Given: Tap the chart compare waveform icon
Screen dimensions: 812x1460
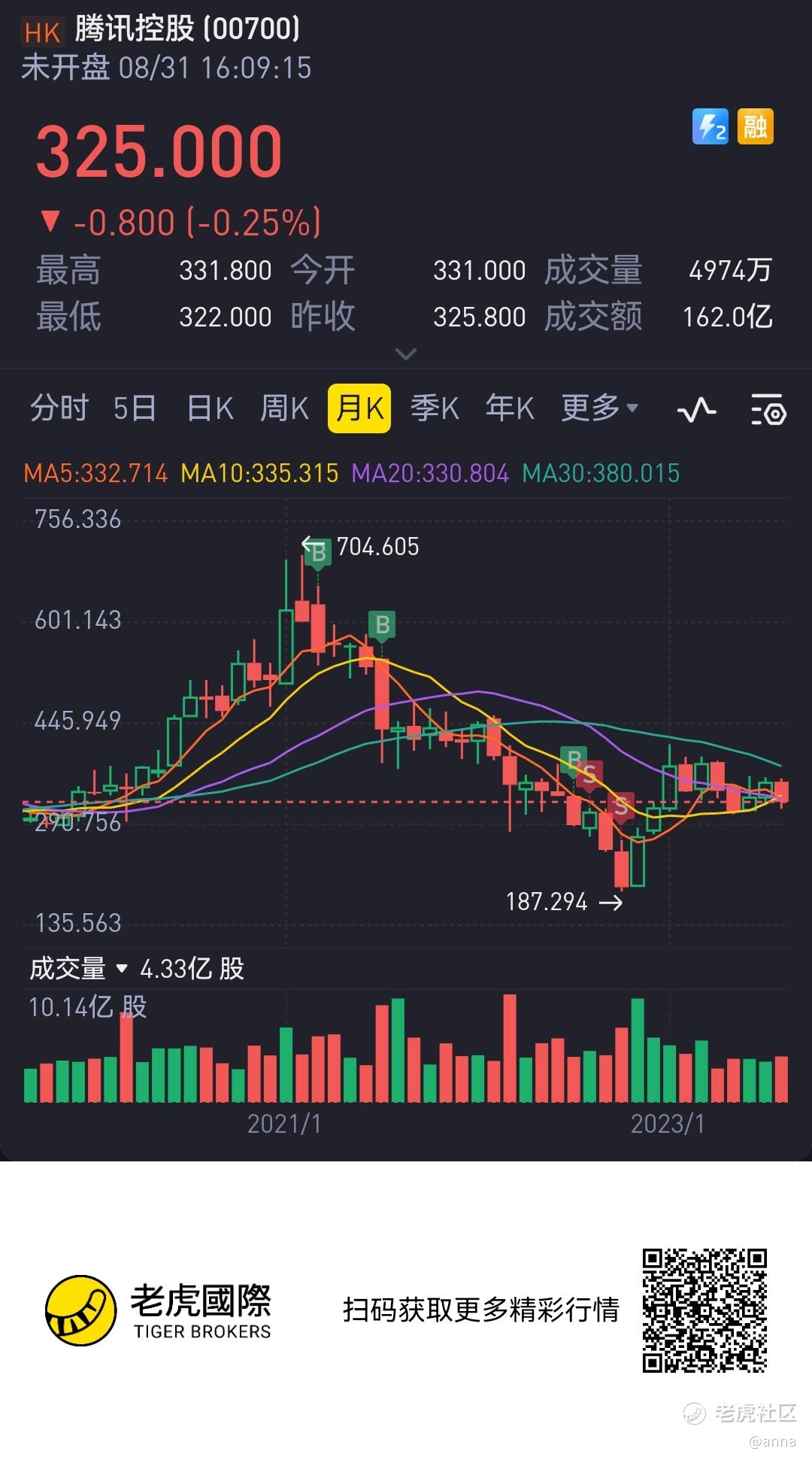Looking at the screenshot, I should 696,410.
